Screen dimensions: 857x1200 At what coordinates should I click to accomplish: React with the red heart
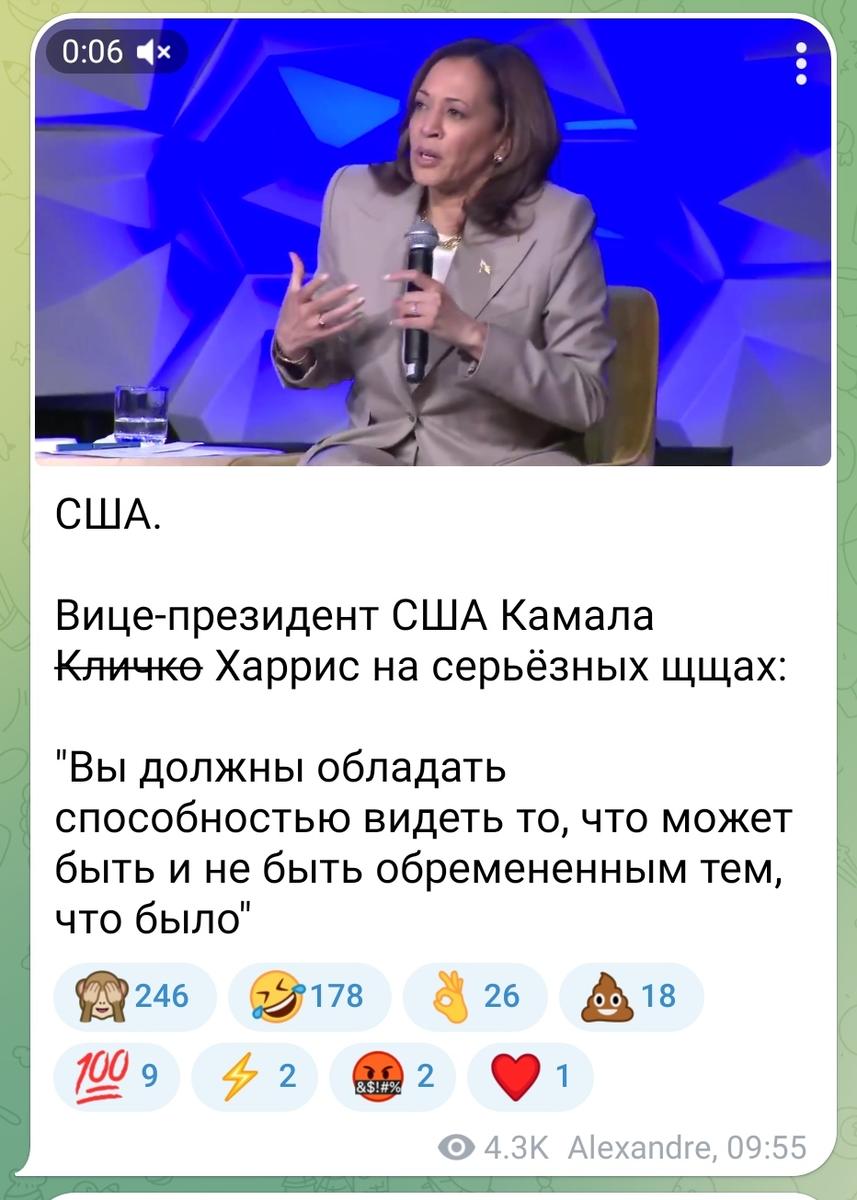point(530,1076)
